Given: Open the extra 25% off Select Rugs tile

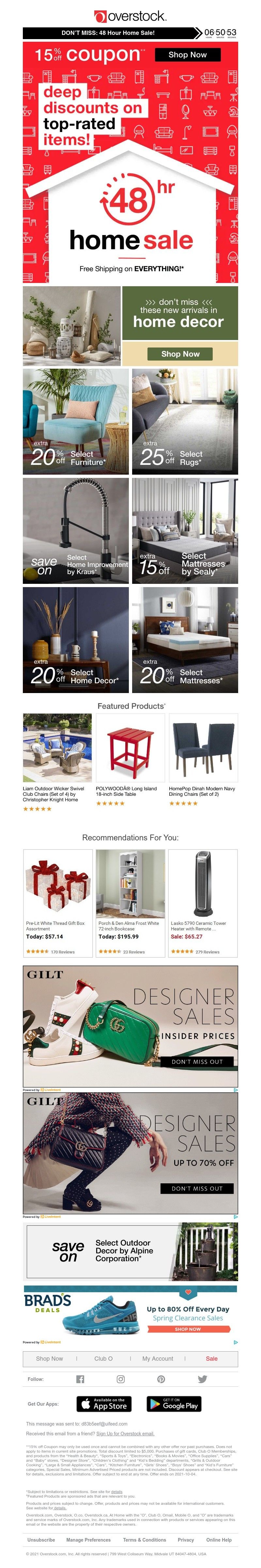Looking at the screenshot, I should (185, 421).
